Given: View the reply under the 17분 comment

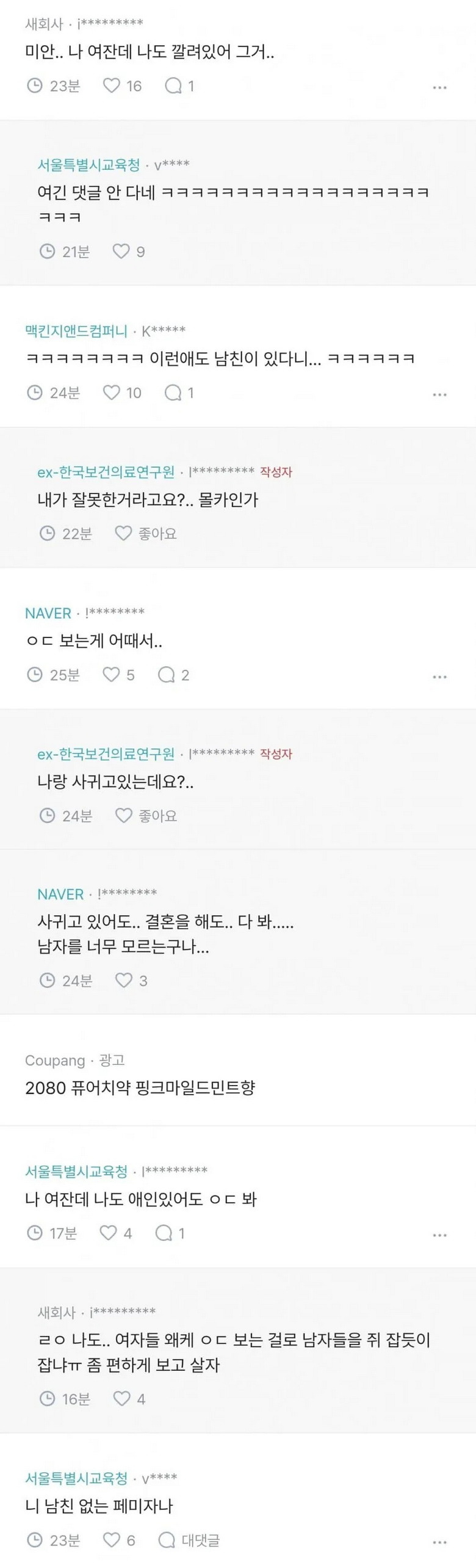Looking at the screenshot, I should pos(170,1233).
